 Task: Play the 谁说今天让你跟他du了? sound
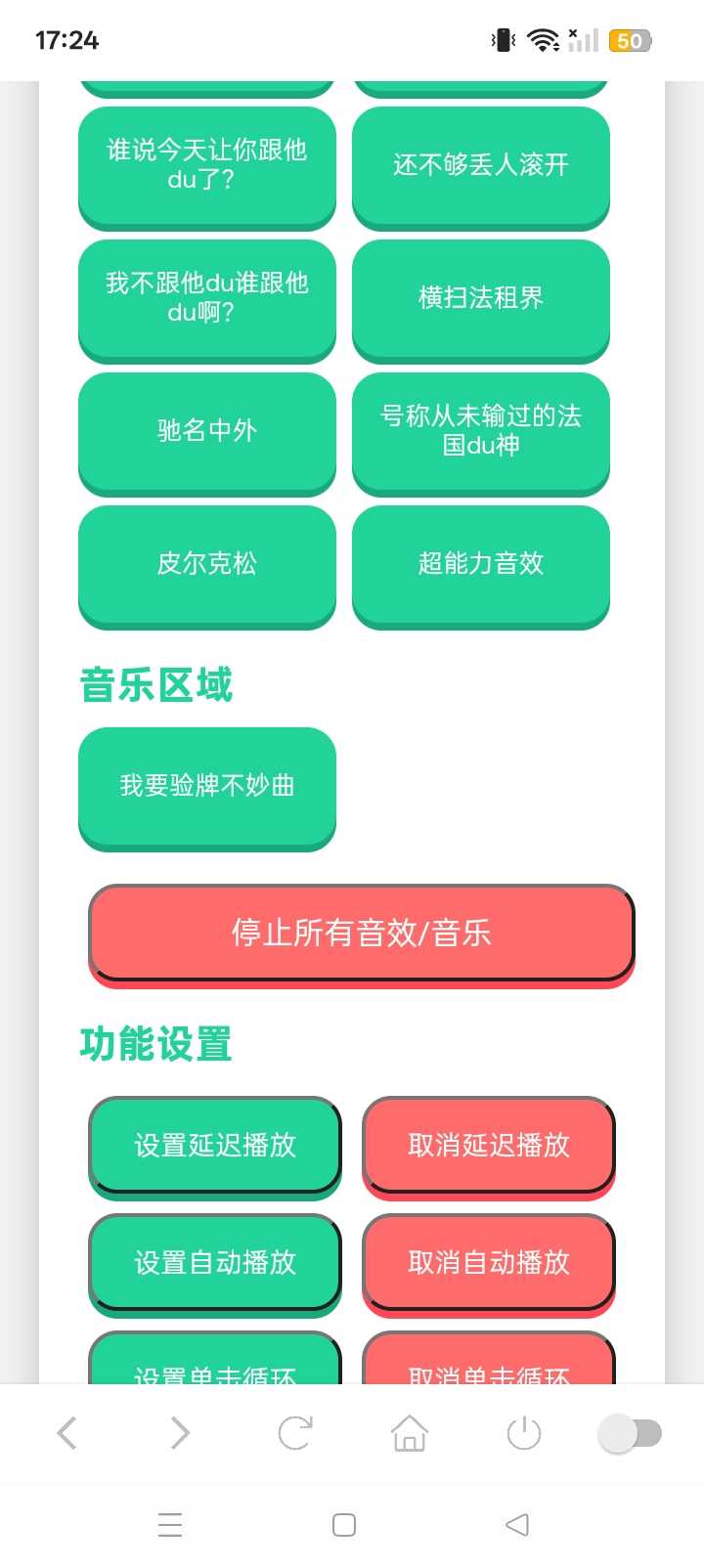(x=207, y=164)
